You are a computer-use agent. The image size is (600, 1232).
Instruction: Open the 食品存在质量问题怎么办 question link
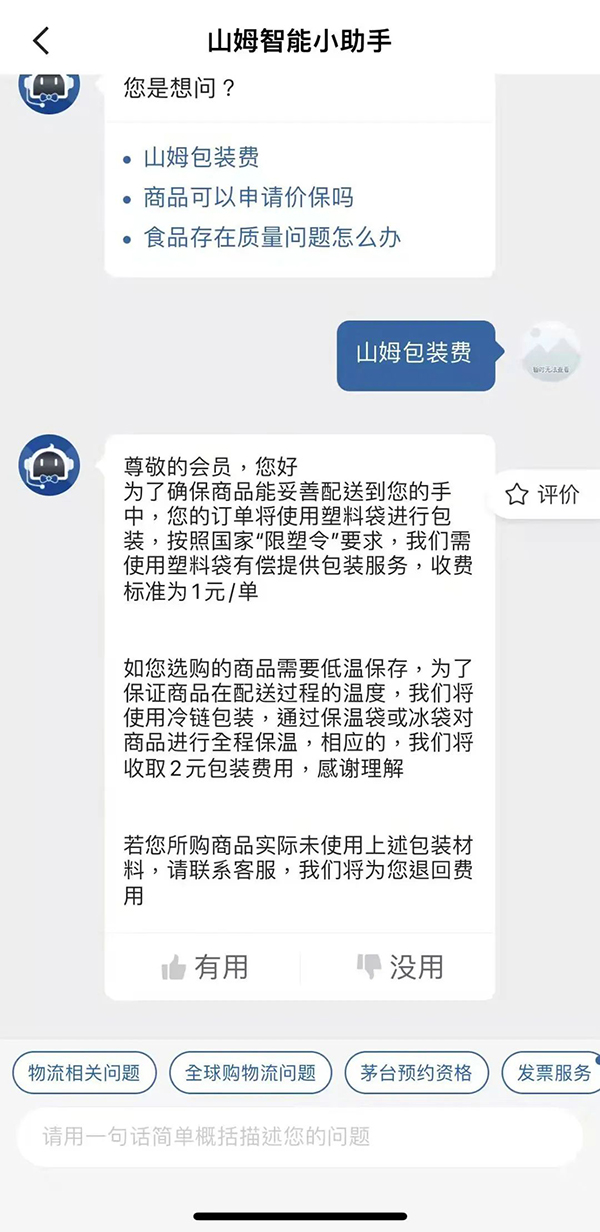click(272, 238)
